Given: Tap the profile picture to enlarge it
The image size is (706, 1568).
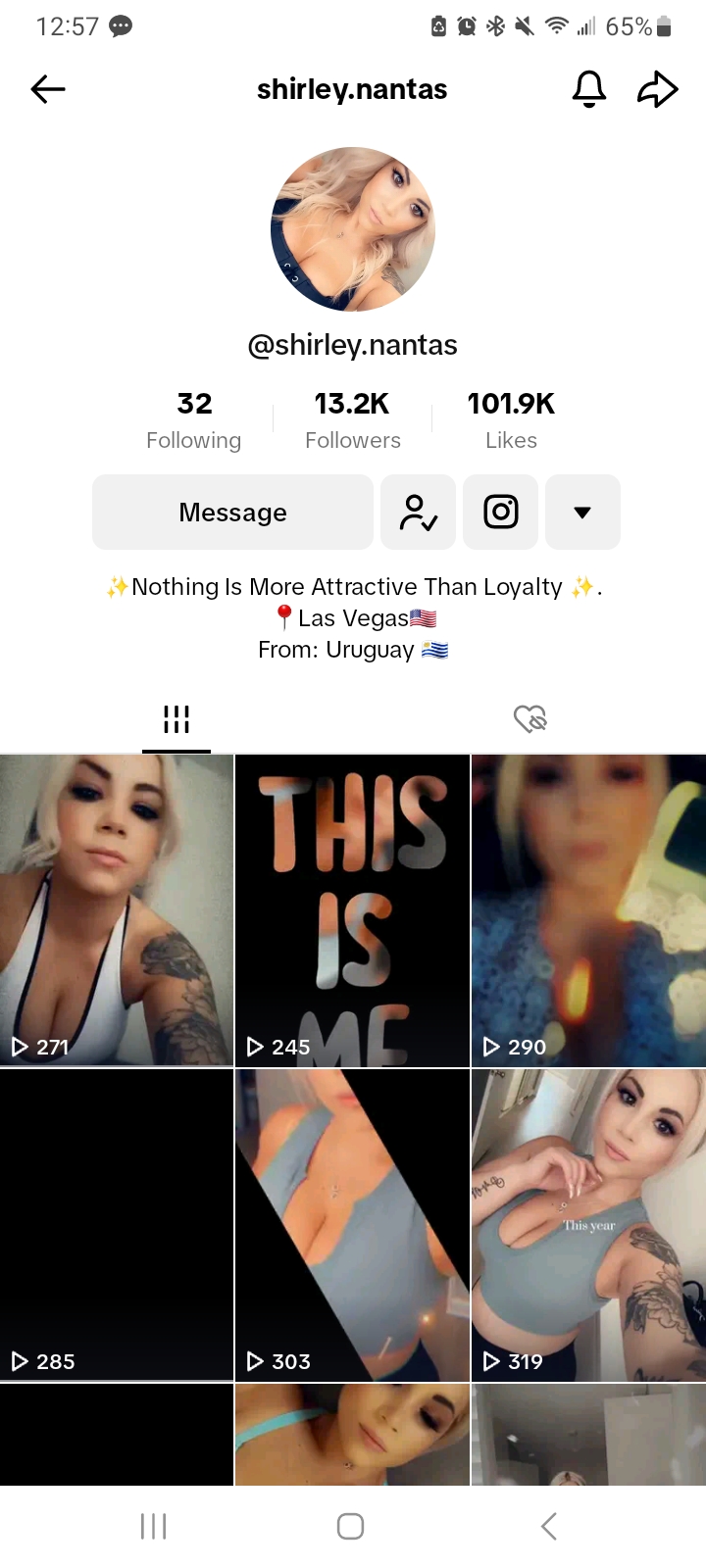Looking at the screenshot, I should click(353, 229).
